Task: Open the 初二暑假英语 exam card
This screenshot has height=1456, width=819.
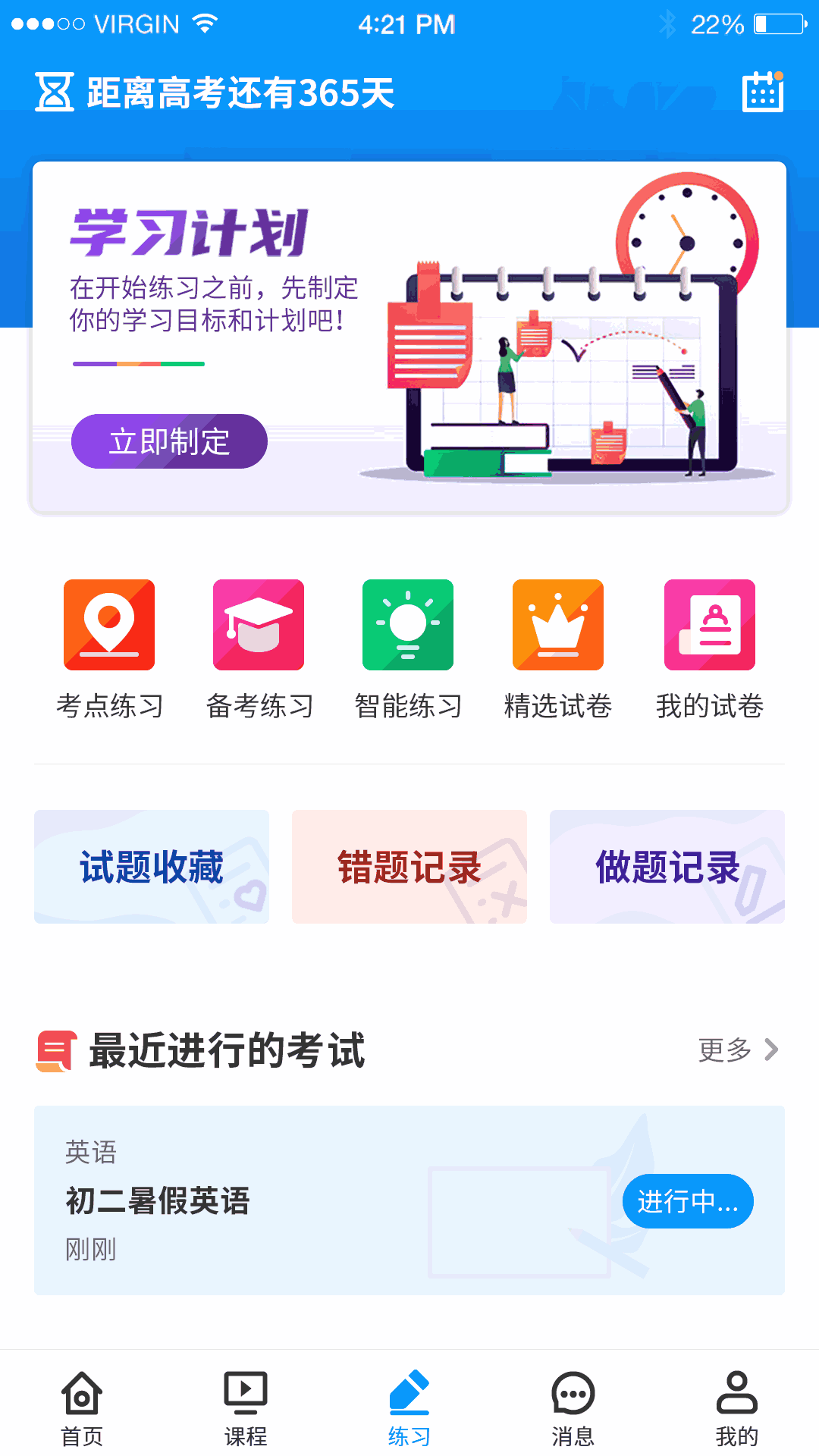Action: tap(303, 1201)
